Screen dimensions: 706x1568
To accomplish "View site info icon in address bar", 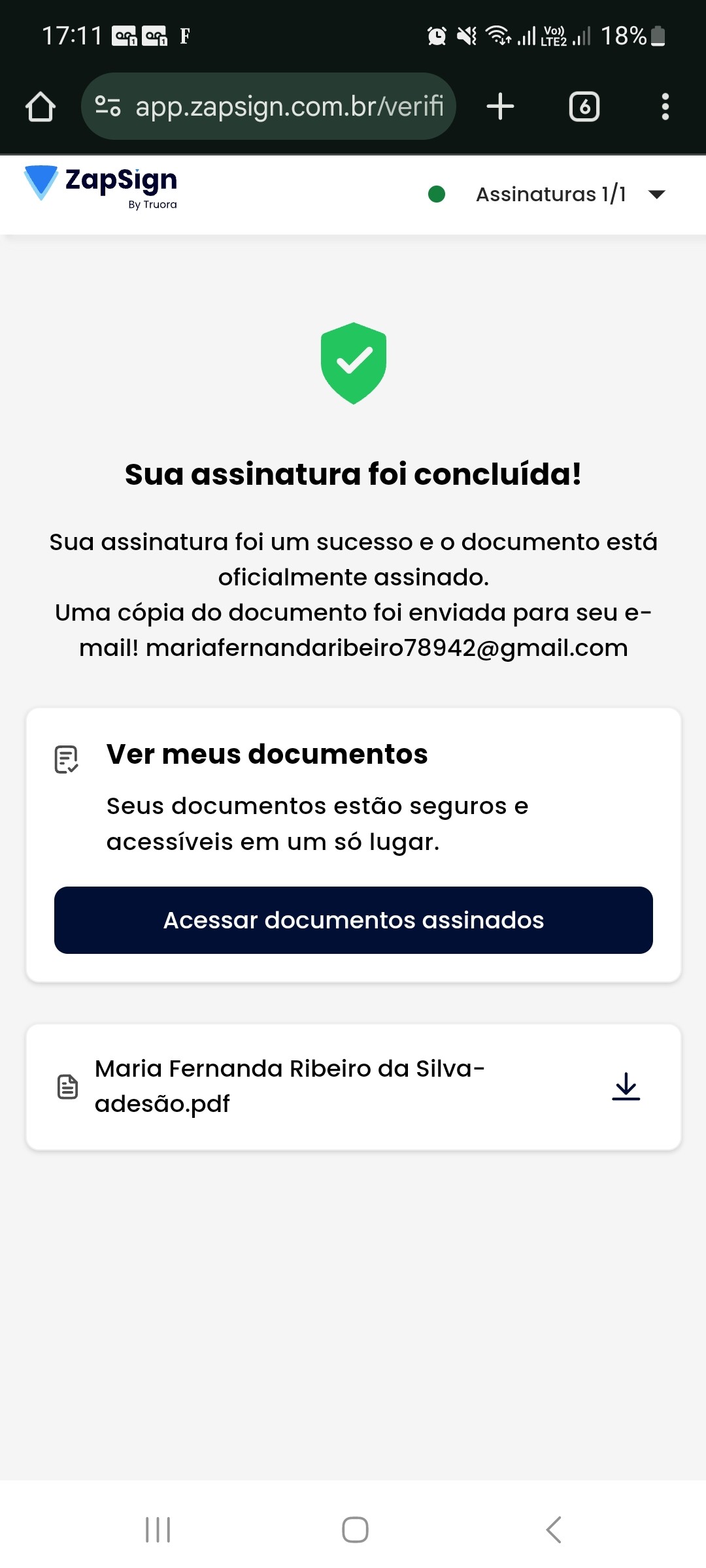I will point(108,106).
